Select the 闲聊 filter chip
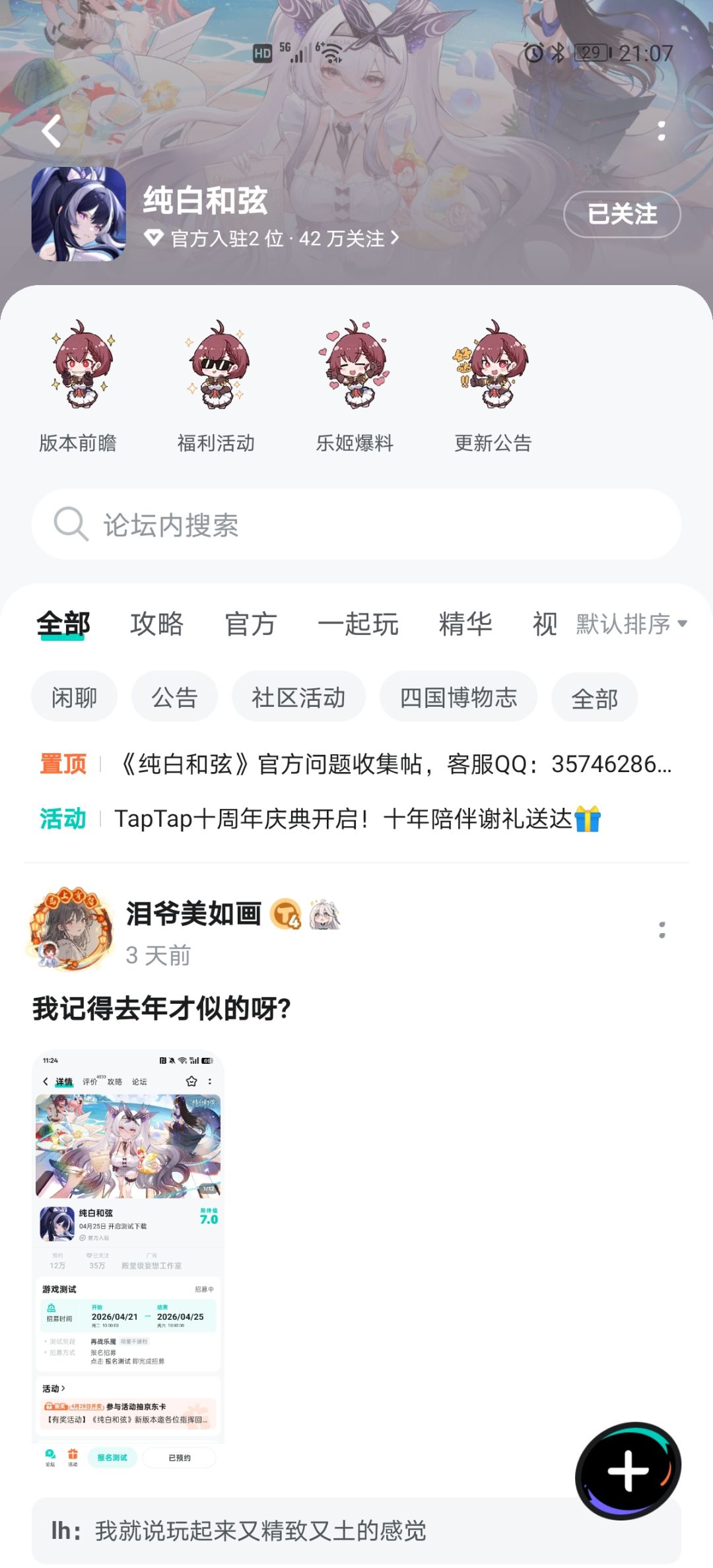This screenshot has height=1568, width=713. click(75, 697)
